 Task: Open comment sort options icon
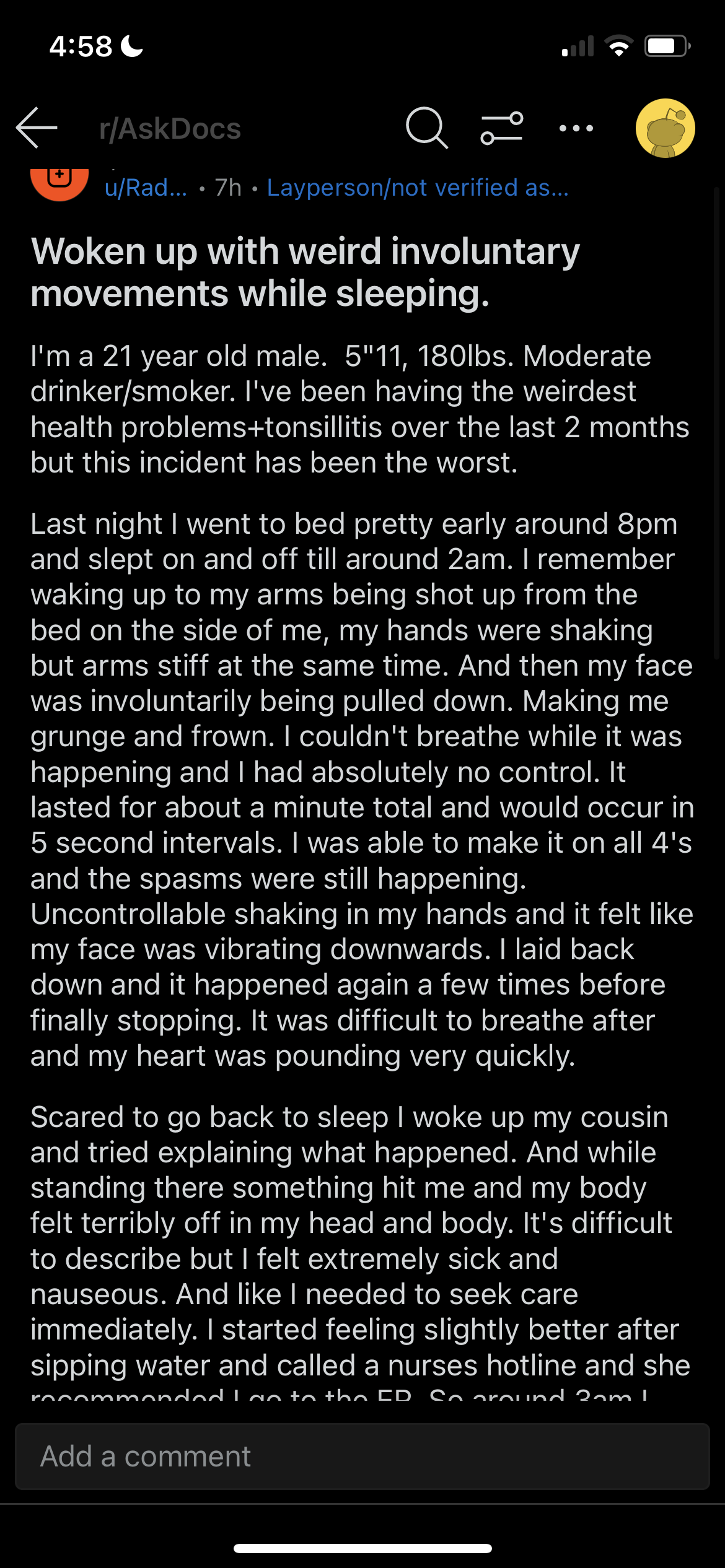tap(502, 128)
